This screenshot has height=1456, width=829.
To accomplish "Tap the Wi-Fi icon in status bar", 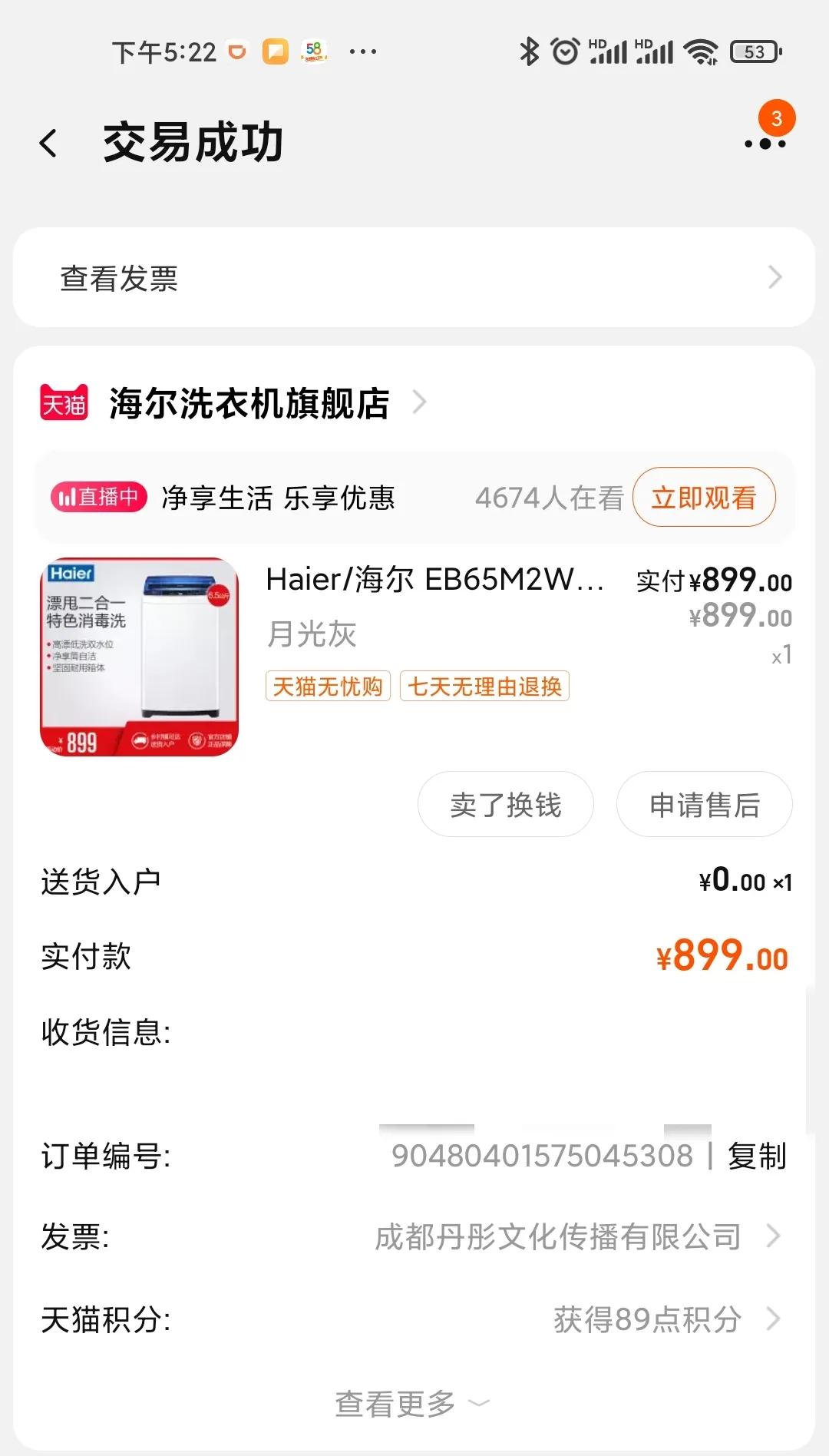I will pos(700,50).
